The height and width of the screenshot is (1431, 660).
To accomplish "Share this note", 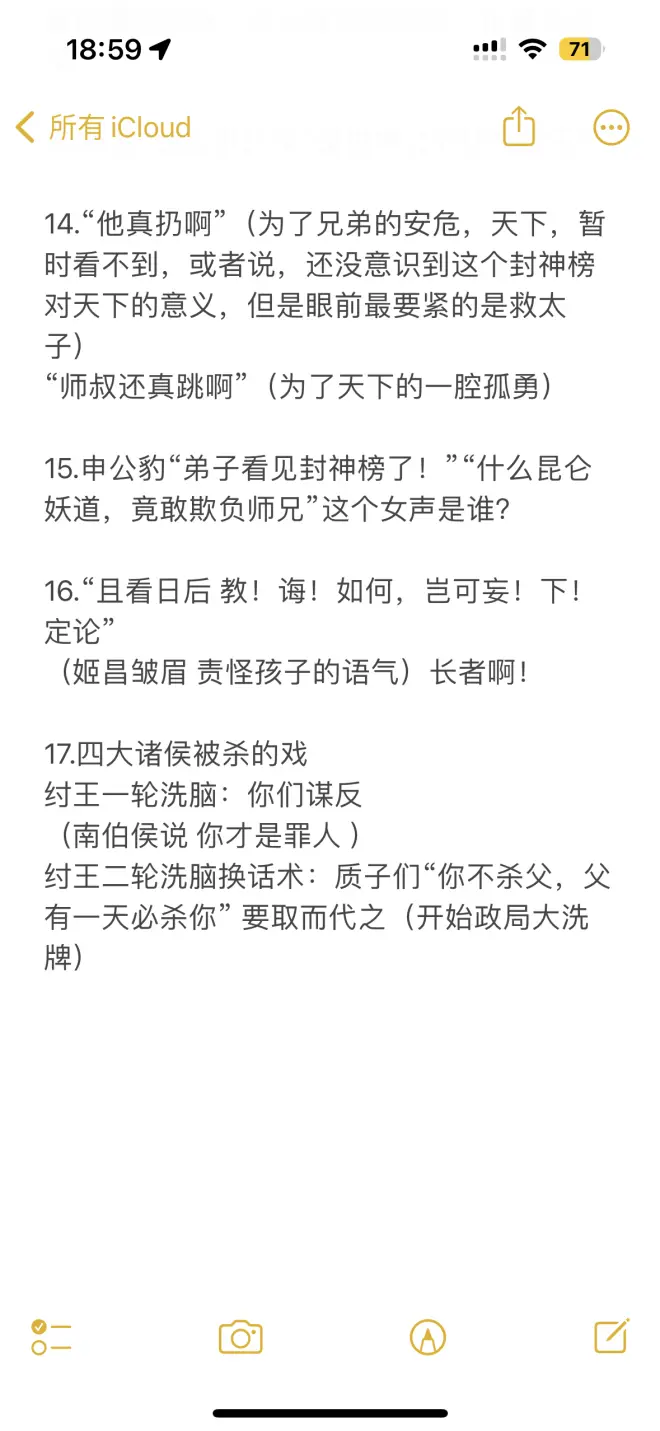I will pyautogui.click(x=518, y=128).
